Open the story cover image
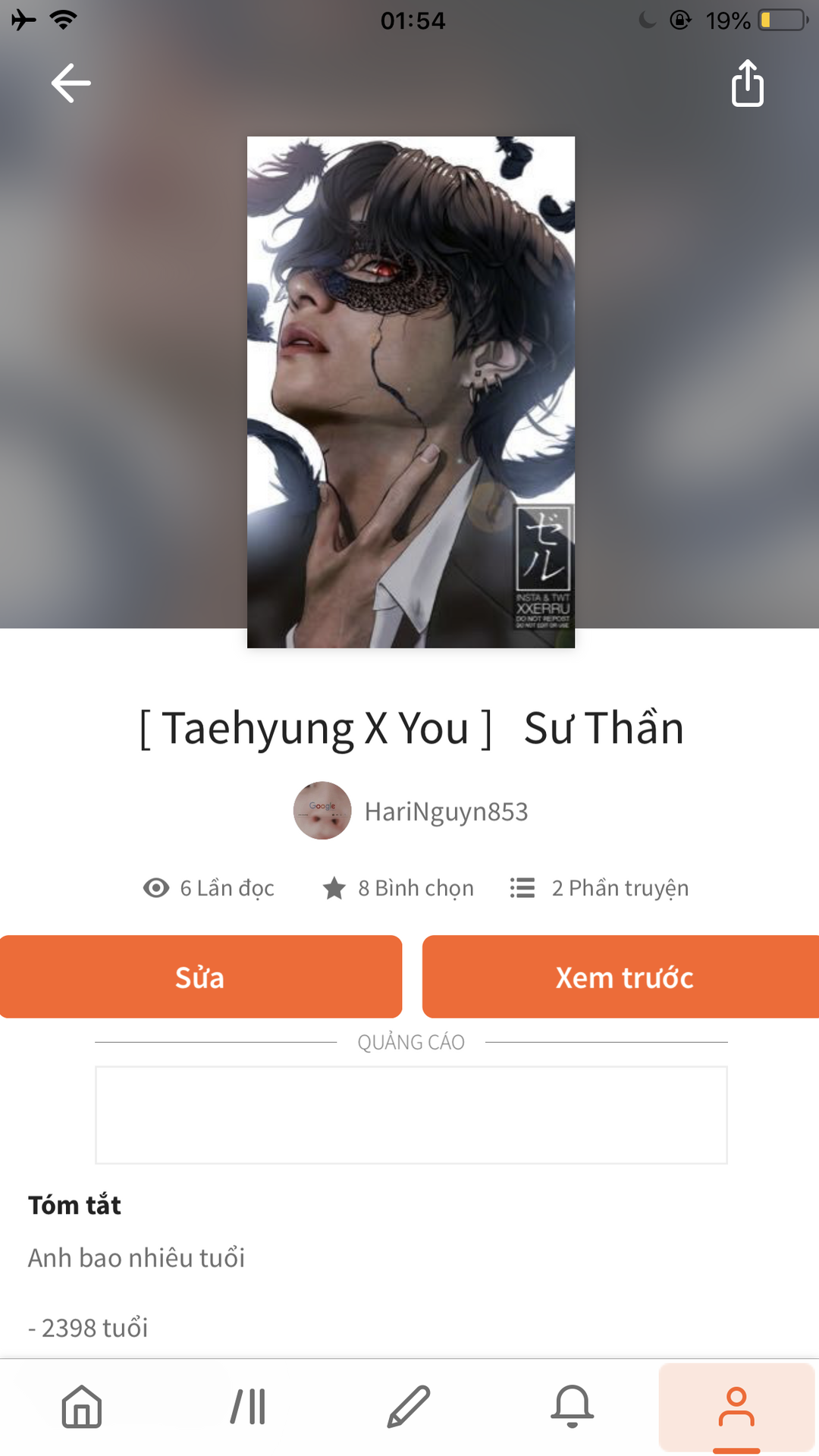The width and height of the screenshot is (819, 1456). [x=410, y=392]
